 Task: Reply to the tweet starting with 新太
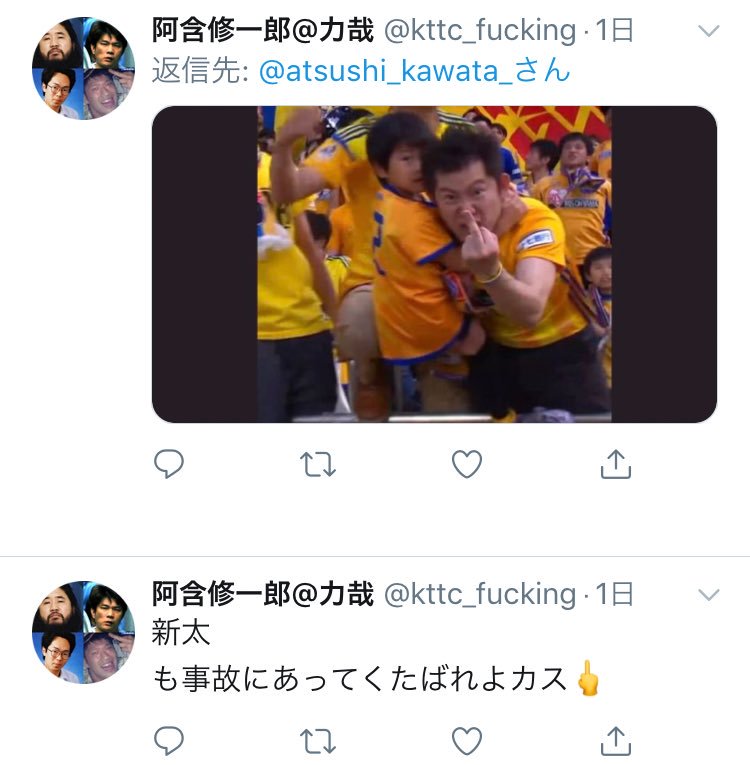point(169,740)
